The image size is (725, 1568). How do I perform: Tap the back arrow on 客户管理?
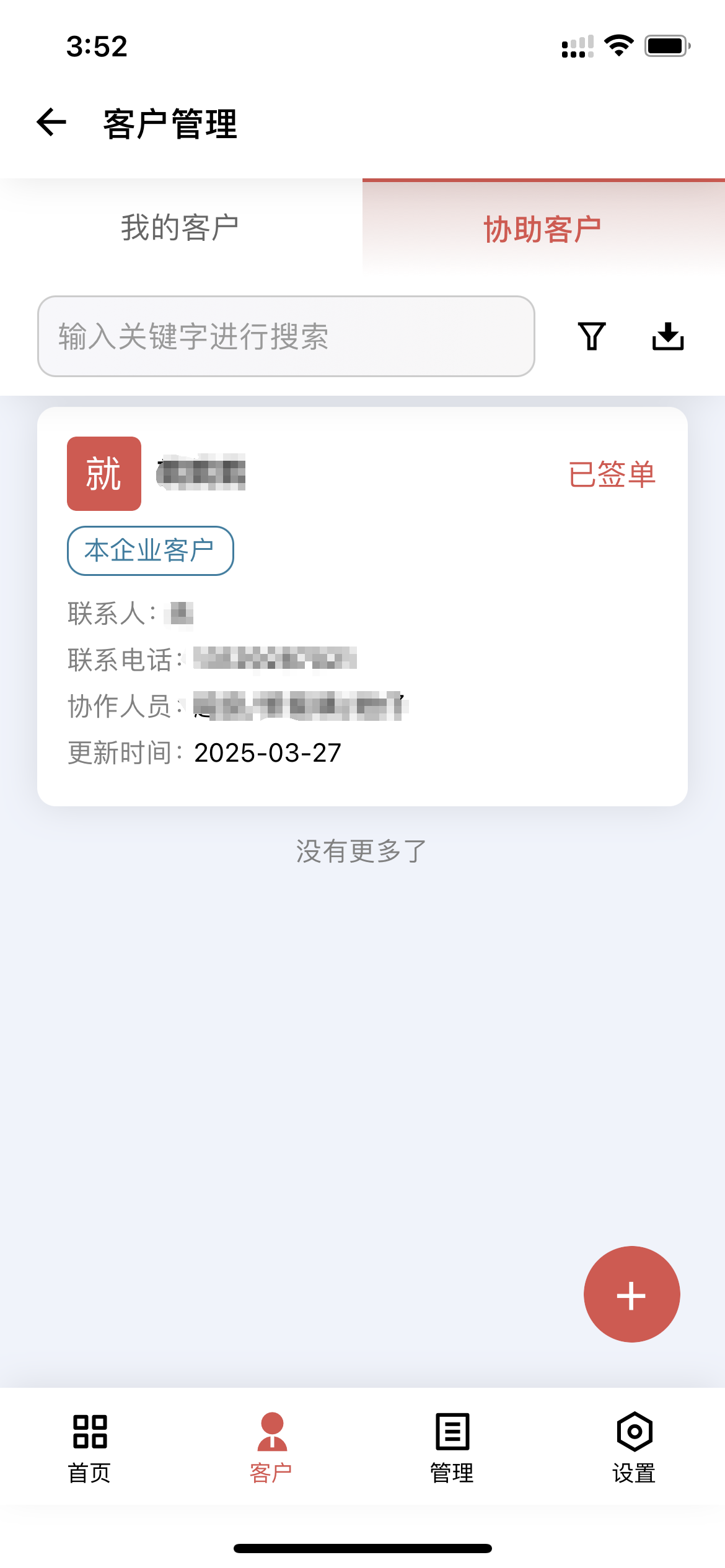tap(50, 123)
